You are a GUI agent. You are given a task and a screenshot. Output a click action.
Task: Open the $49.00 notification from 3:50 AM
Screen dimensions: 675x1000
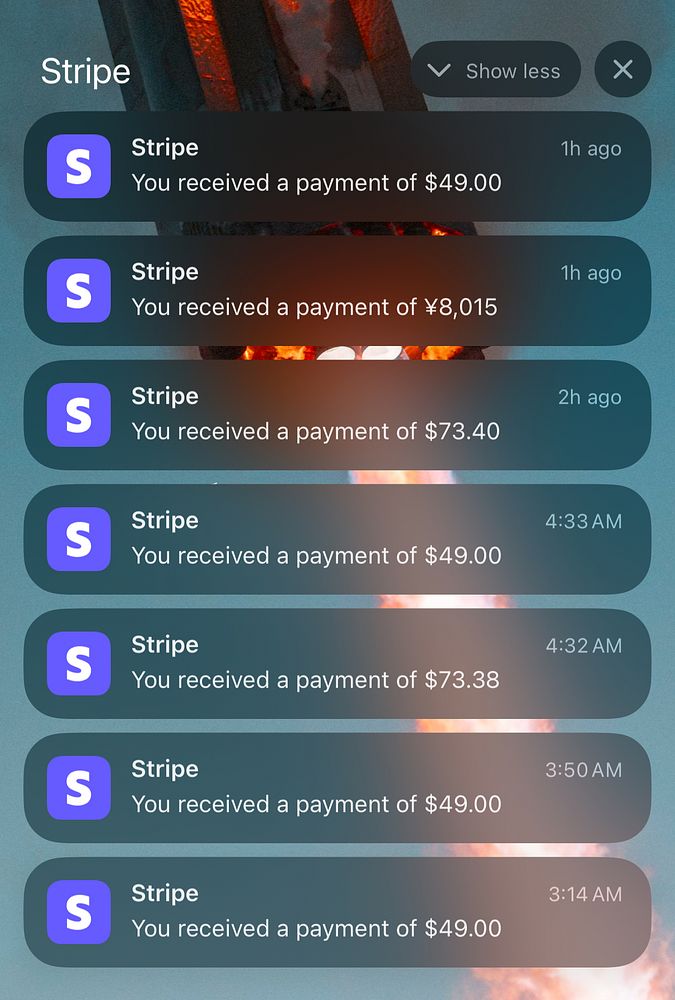337,787
